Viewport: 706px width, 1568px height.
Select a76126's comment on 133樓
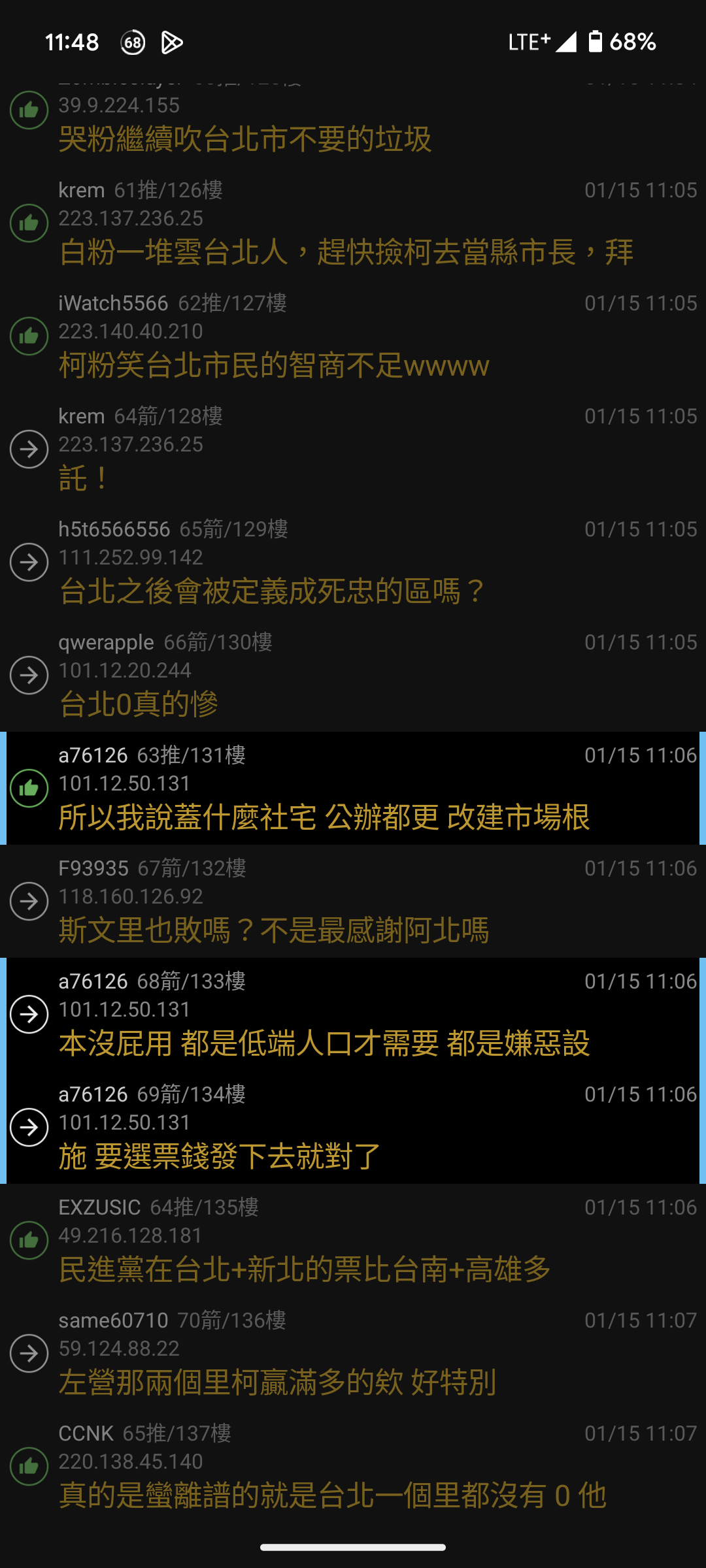point(353,1014)
